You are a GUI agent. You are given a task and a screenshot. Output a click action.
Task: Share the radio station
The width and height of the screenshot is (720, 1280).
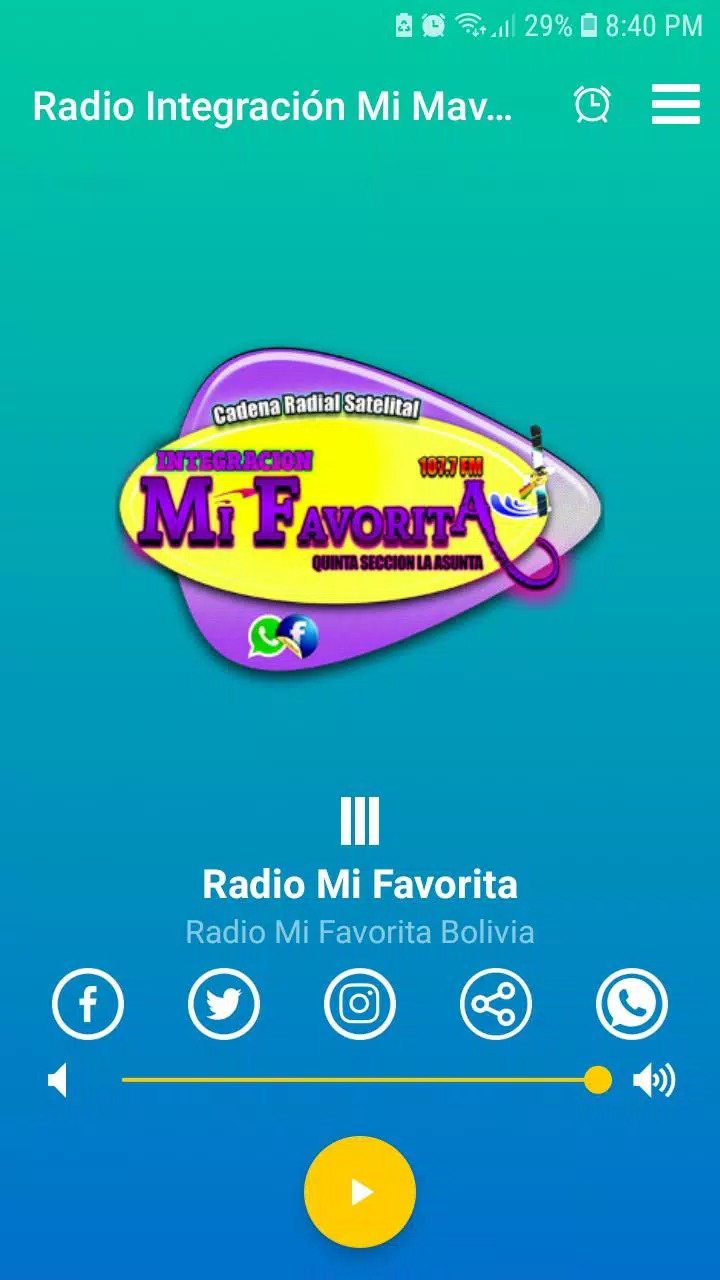[x=496, y=1004]
